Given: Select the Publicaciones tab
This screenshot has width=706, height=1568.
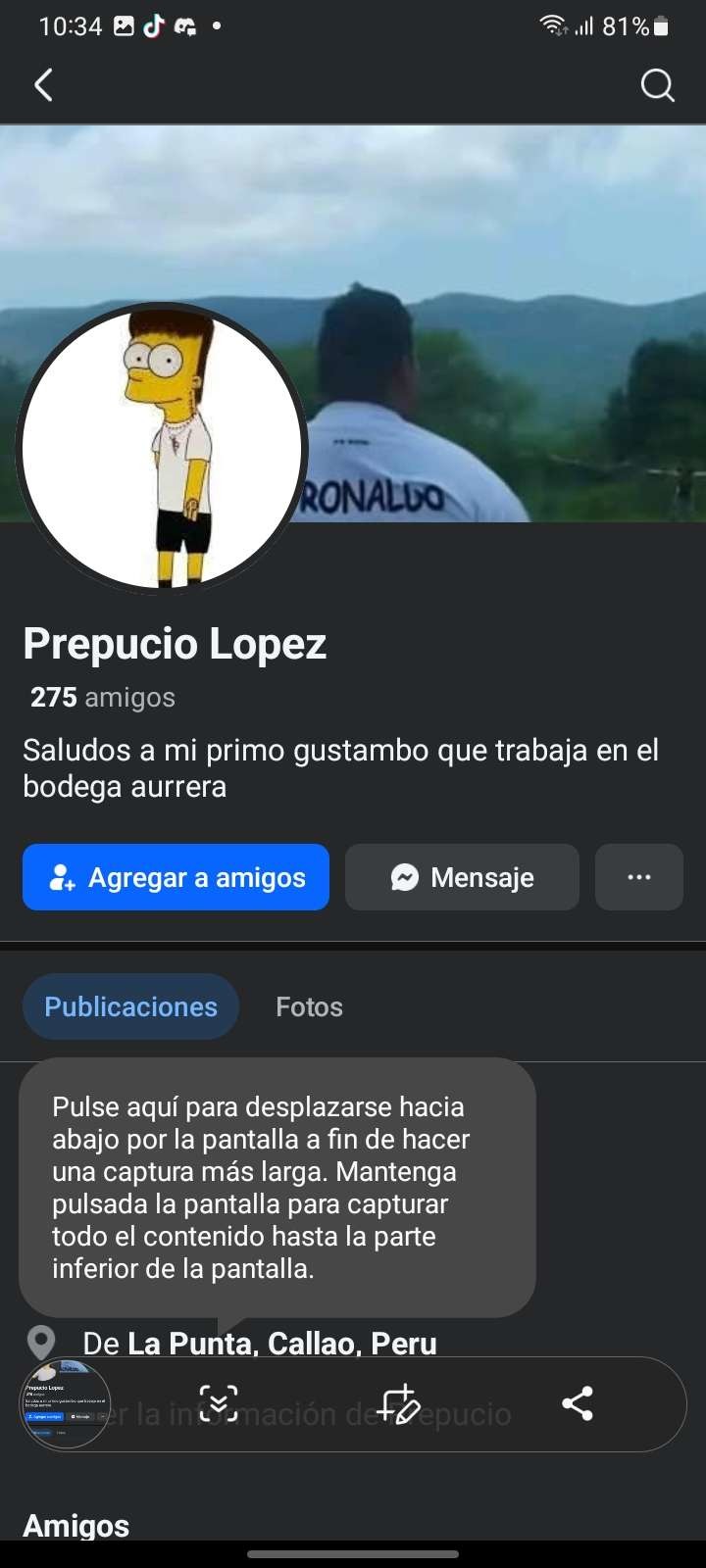Looking at the screenshot, I should pyautogui.click(x=130, y=1006).
